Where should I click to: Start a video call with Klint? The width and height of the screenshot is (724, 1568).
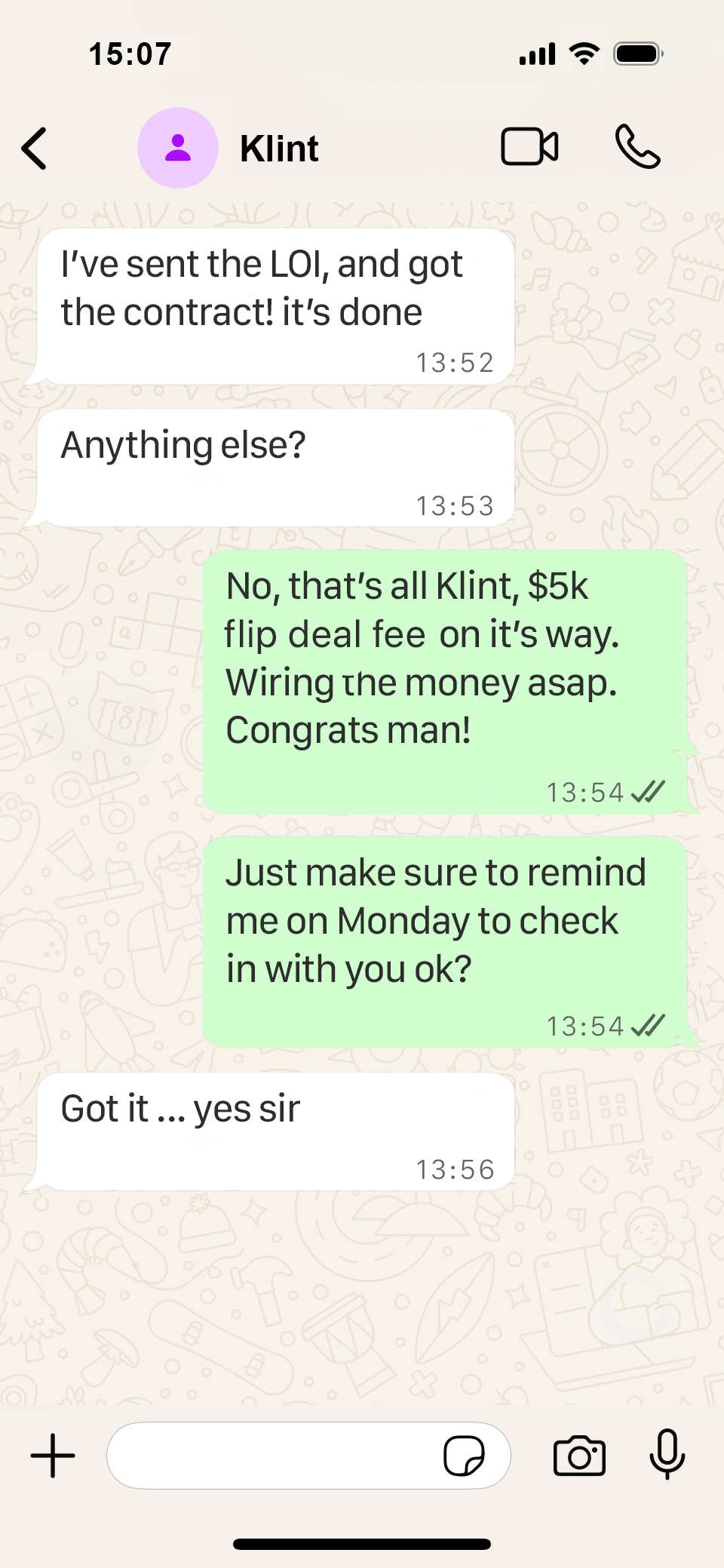pyautogui.click(x=529, y=146)
